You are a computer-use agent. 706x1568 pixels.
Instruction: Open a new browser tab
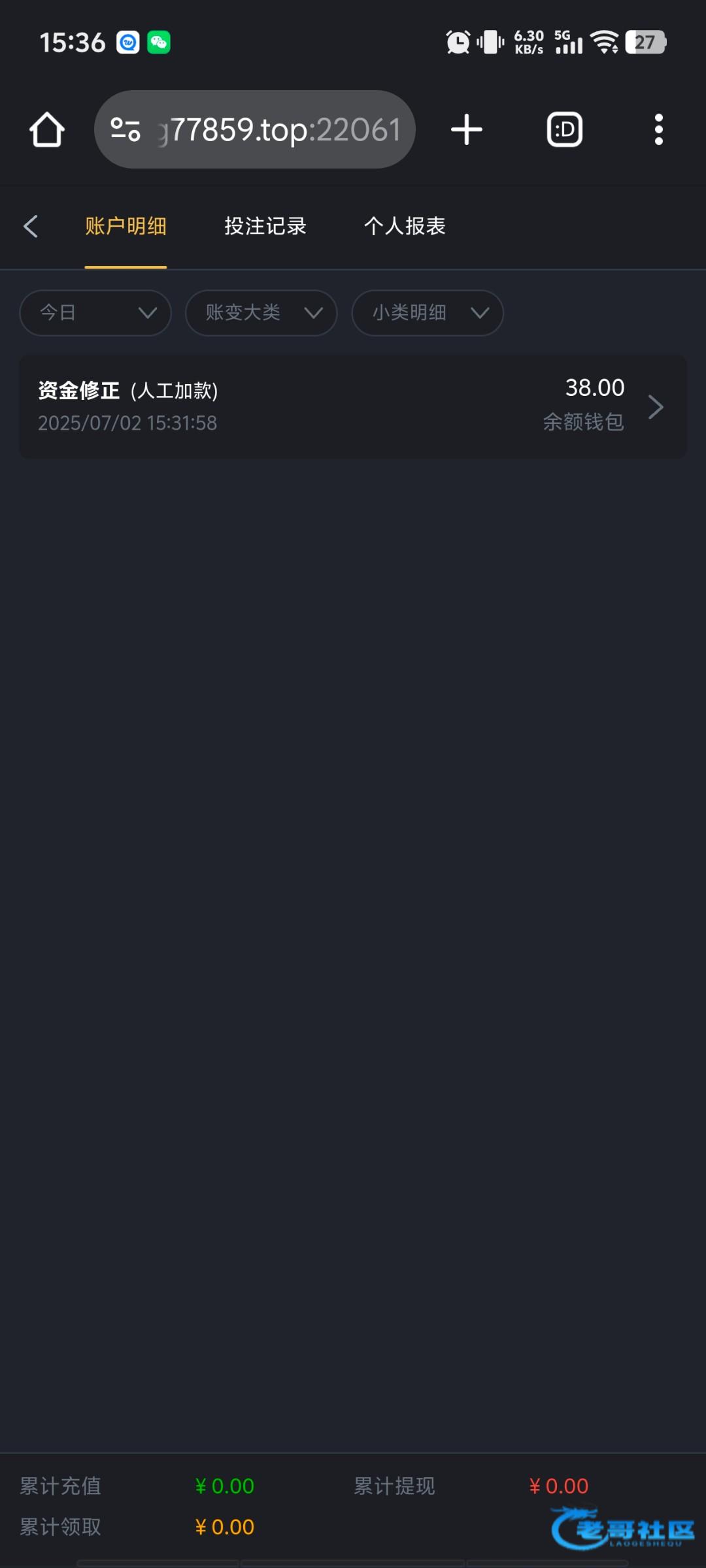tap(467, 129)
